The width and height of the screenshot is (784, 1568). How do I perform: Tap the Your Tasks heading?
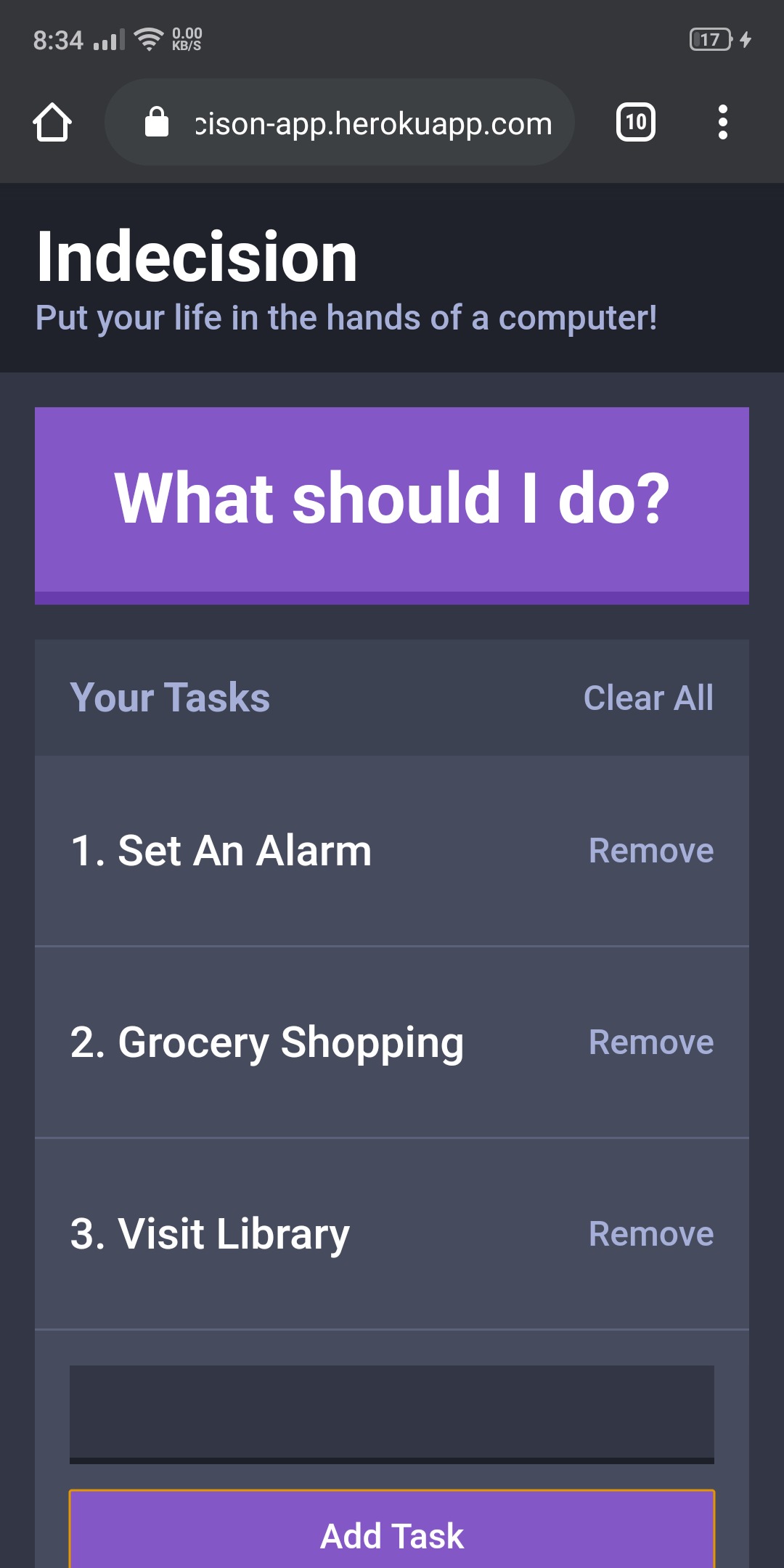coord(171,697)
